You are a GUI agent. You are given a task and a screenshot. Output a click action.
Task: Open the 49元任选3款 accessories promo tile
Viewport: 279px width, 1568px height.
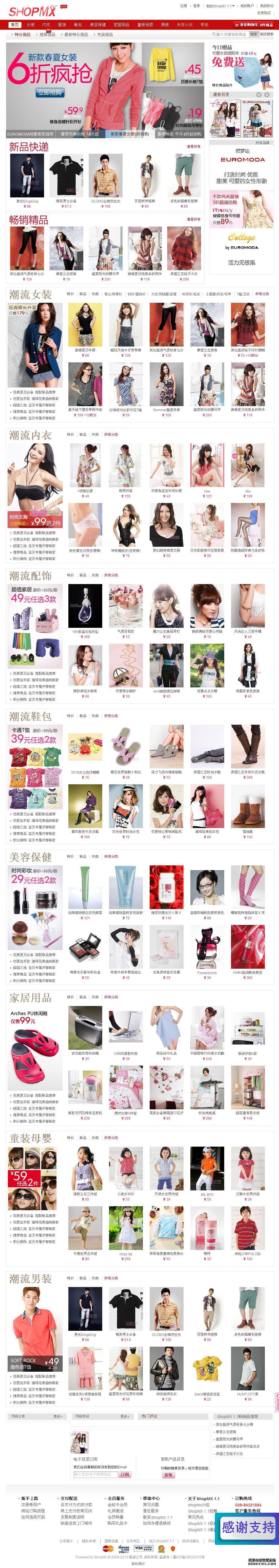(x=35, y=626)
